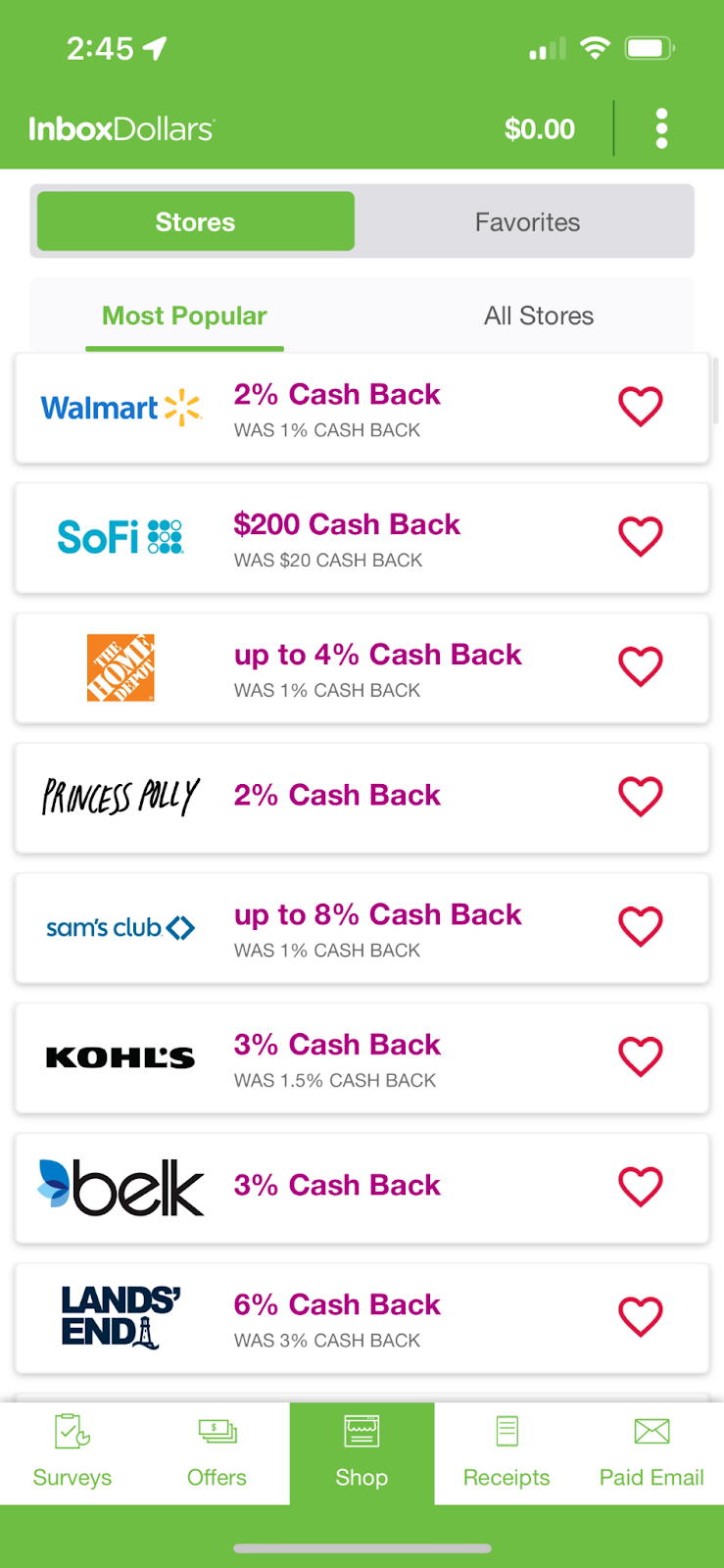
Task: Open the Home Depot store card
Action: pos(336,668)
